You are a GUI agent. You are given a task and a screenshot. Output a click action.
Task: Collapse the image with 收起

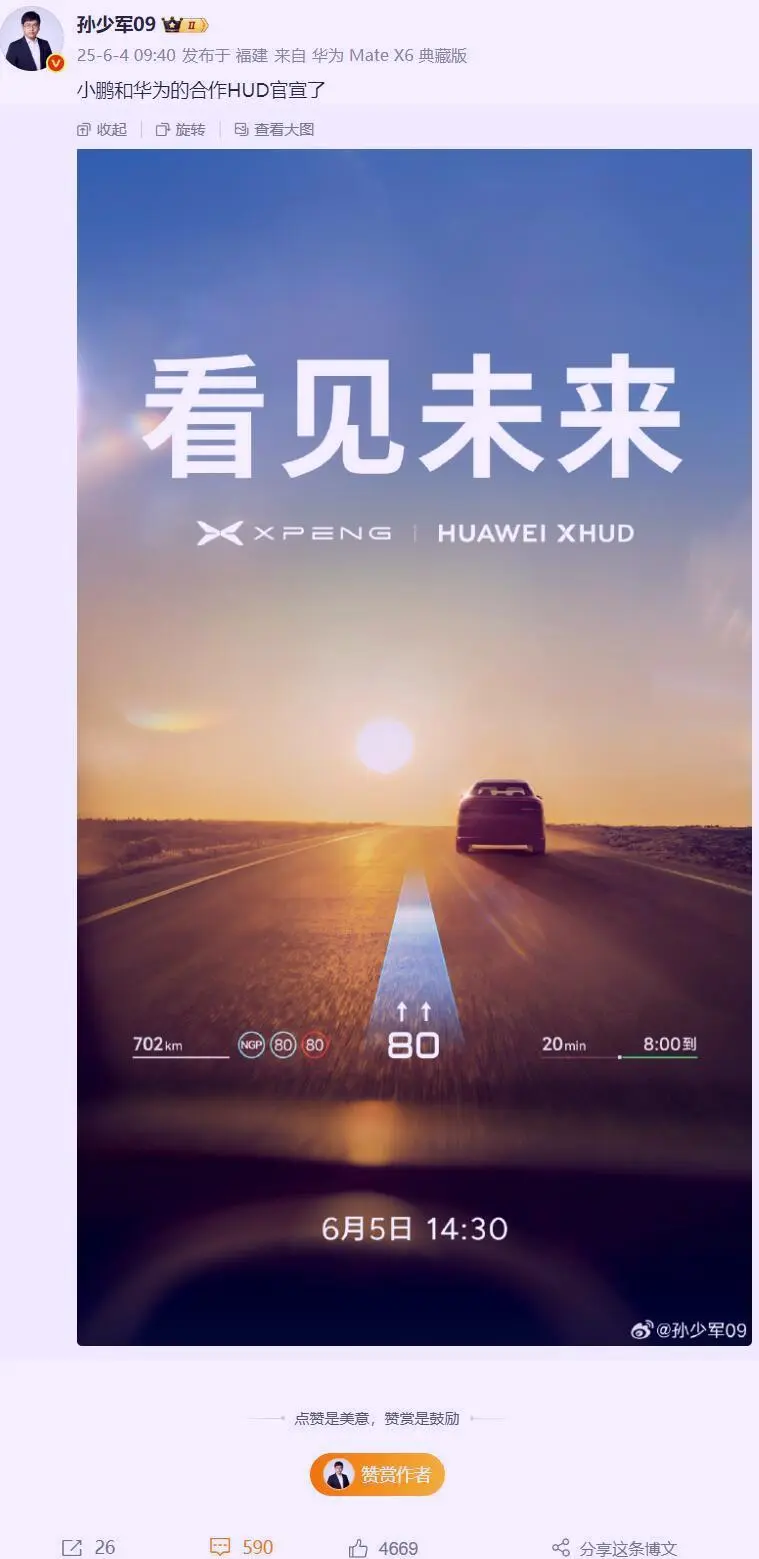click(x=102, y=129)
